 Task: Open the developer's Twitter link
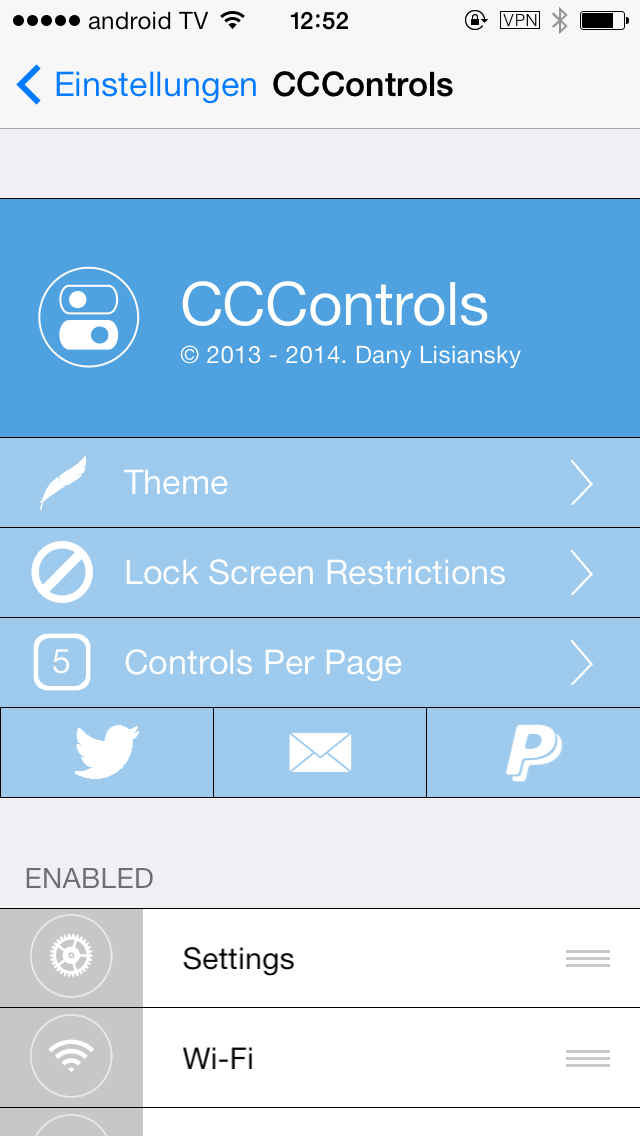(107, 752)
